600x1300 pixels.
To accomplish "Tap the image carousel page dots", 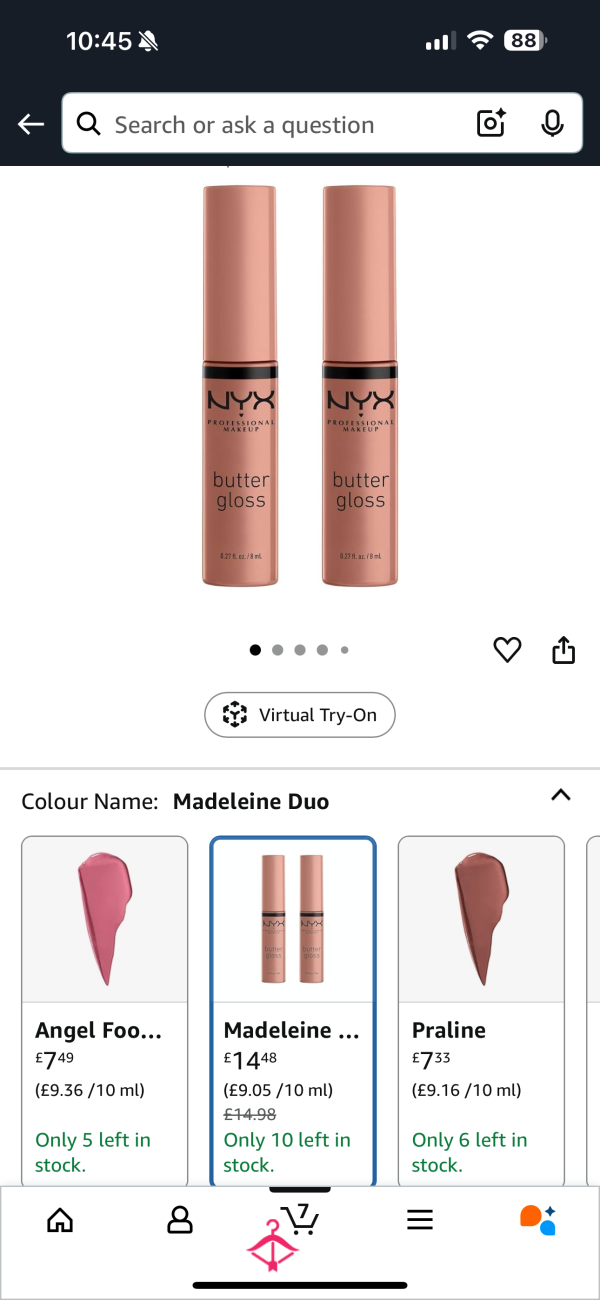I will pyautogui.click(x=299, y=650).
